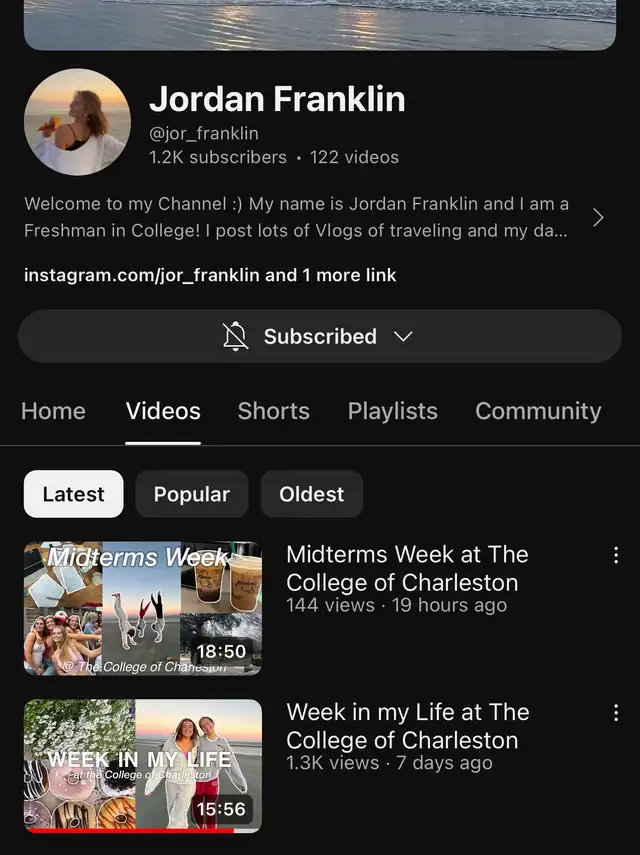Switch to the Community tab
The width and height of the screenshot is (640, 855).
point(538,411)
